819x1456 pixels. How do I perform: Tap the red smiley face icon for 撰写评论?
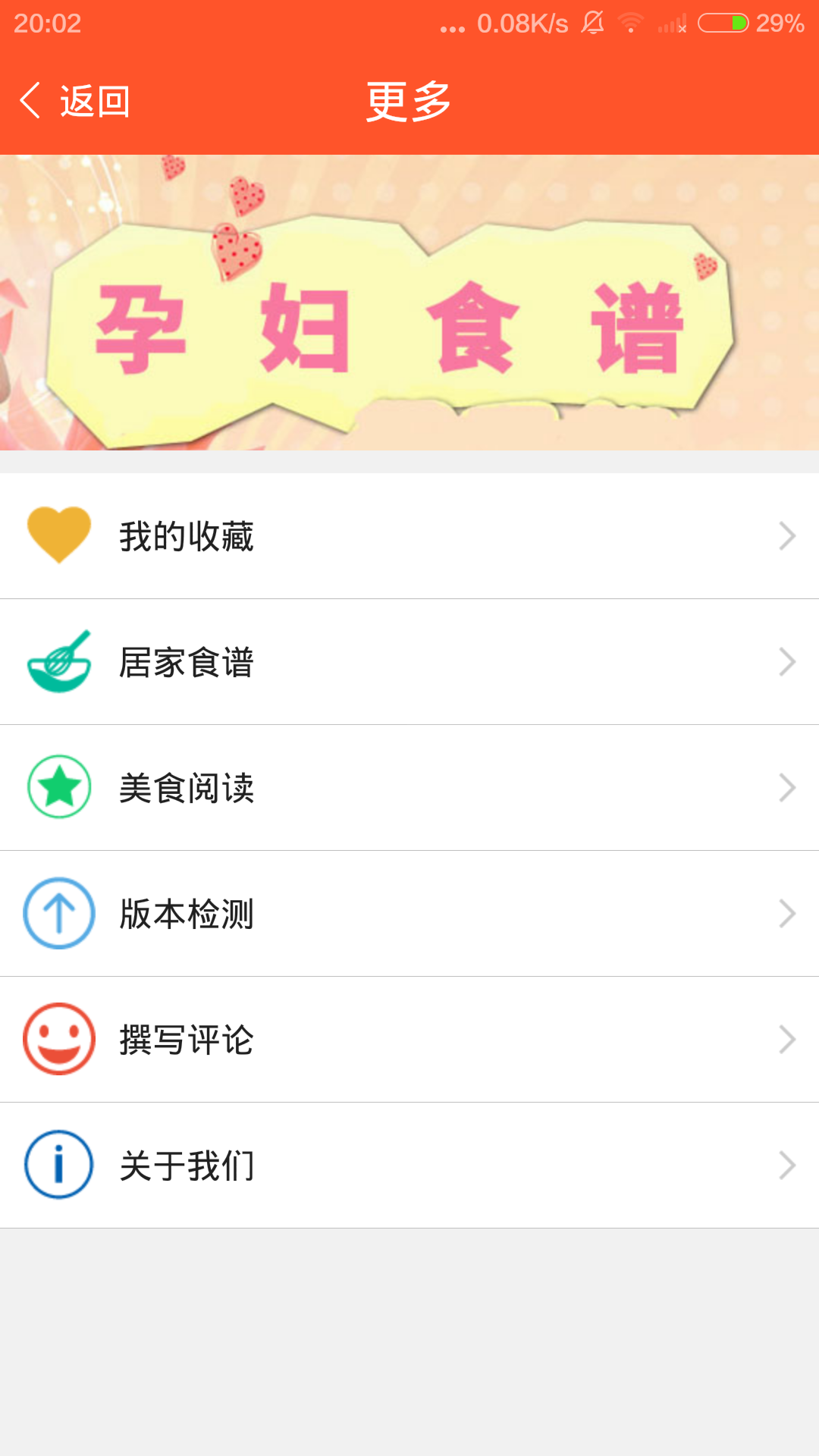click(x=59, y=1040)
